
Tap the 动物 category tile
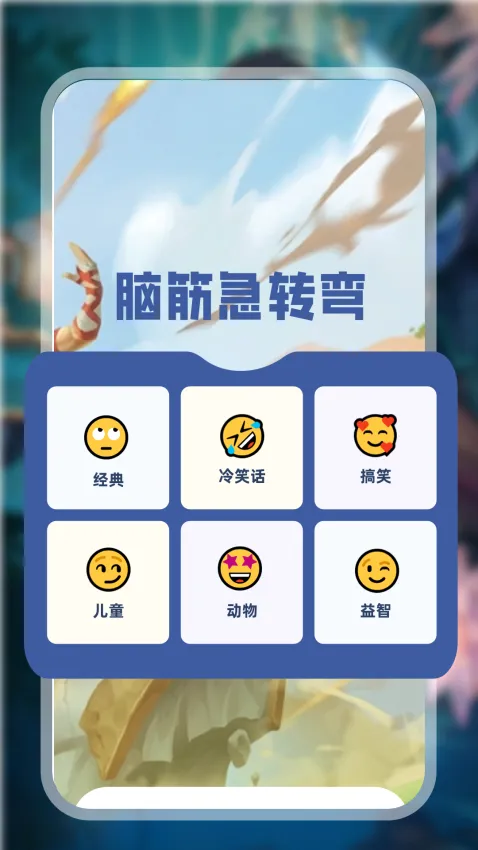tap(242, 582)
